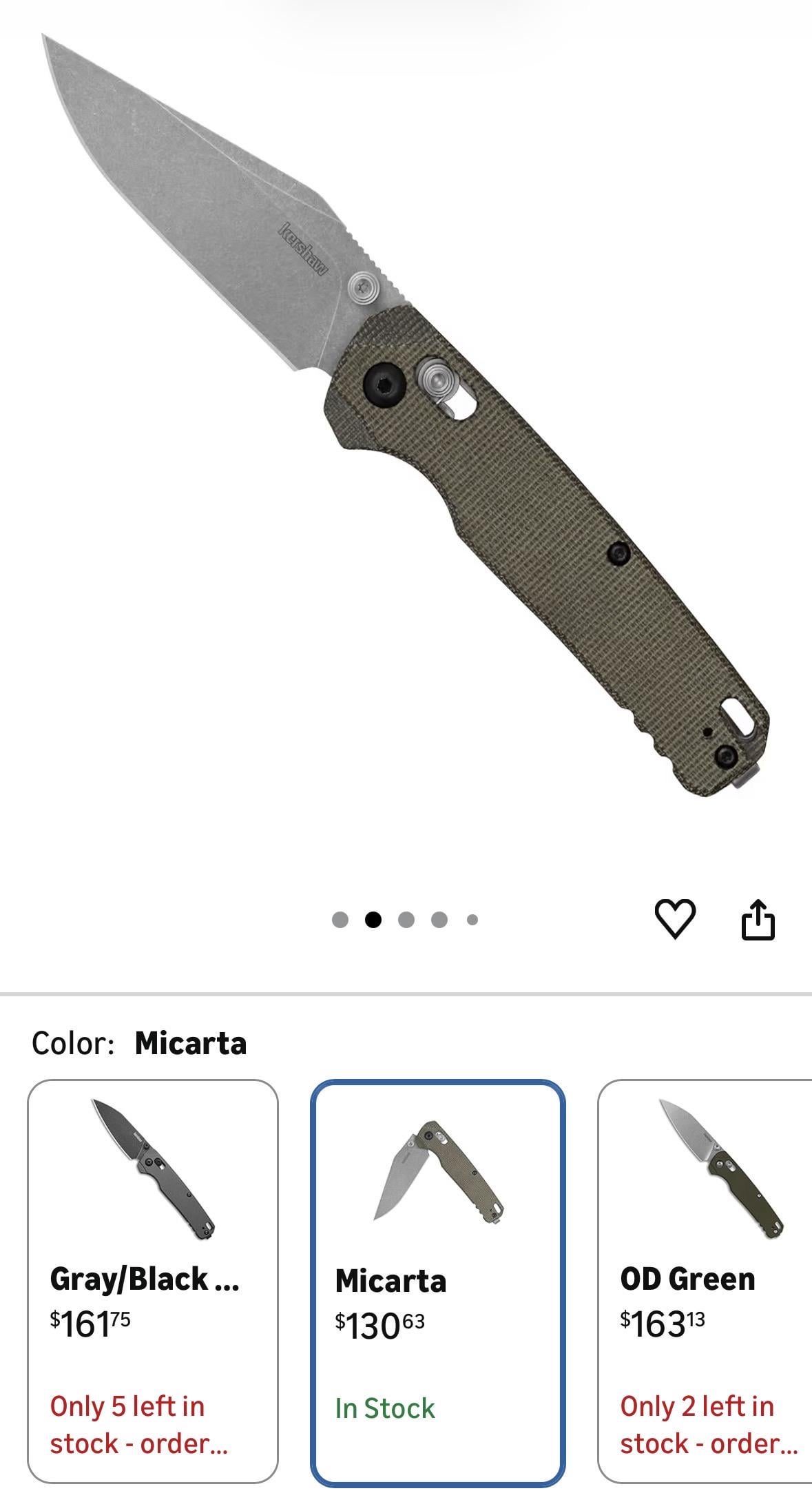Select the Gray/Black color option
This screenshot has height=1502, width=812.
152,1280
